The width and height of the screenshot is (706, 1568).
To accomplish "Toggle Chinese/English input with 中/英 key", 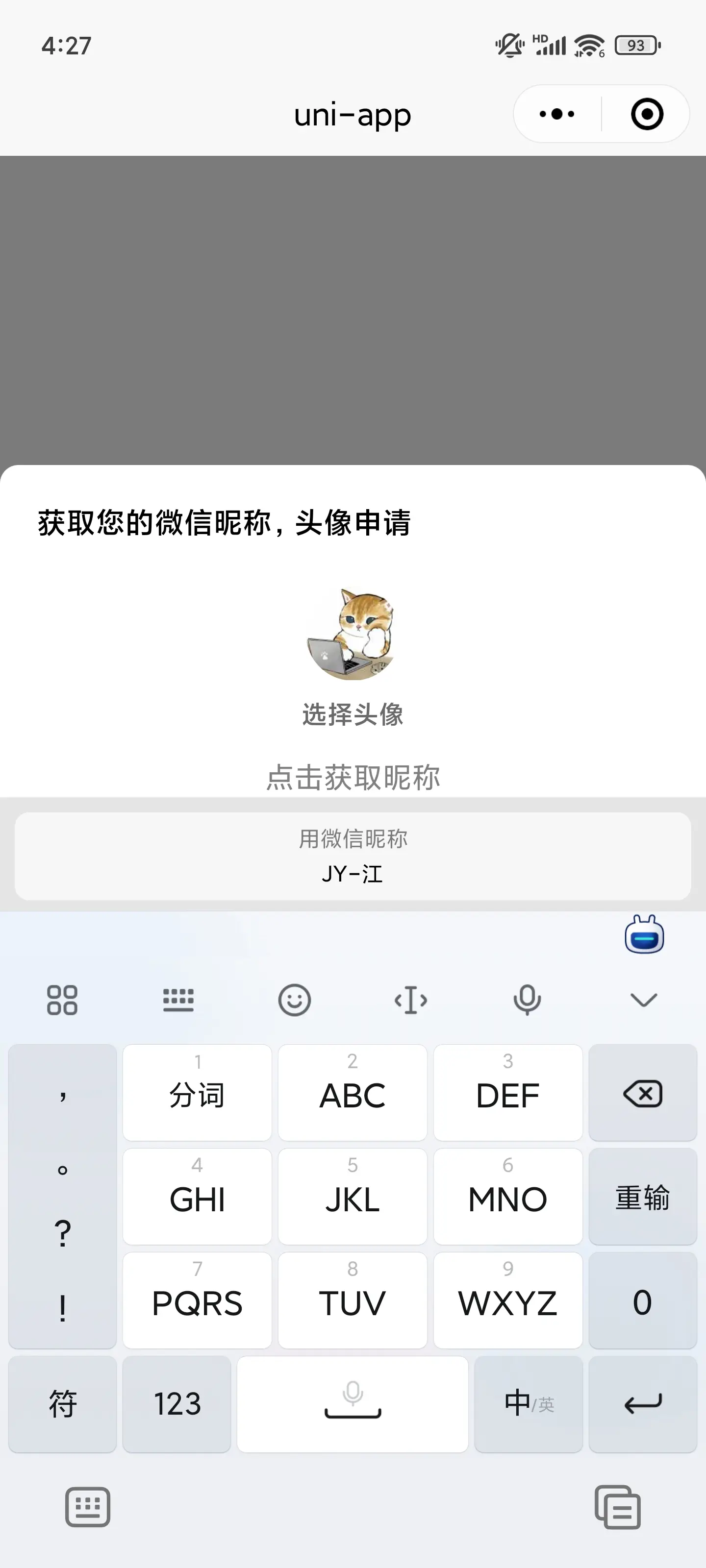I will [x=528, y=1404].
